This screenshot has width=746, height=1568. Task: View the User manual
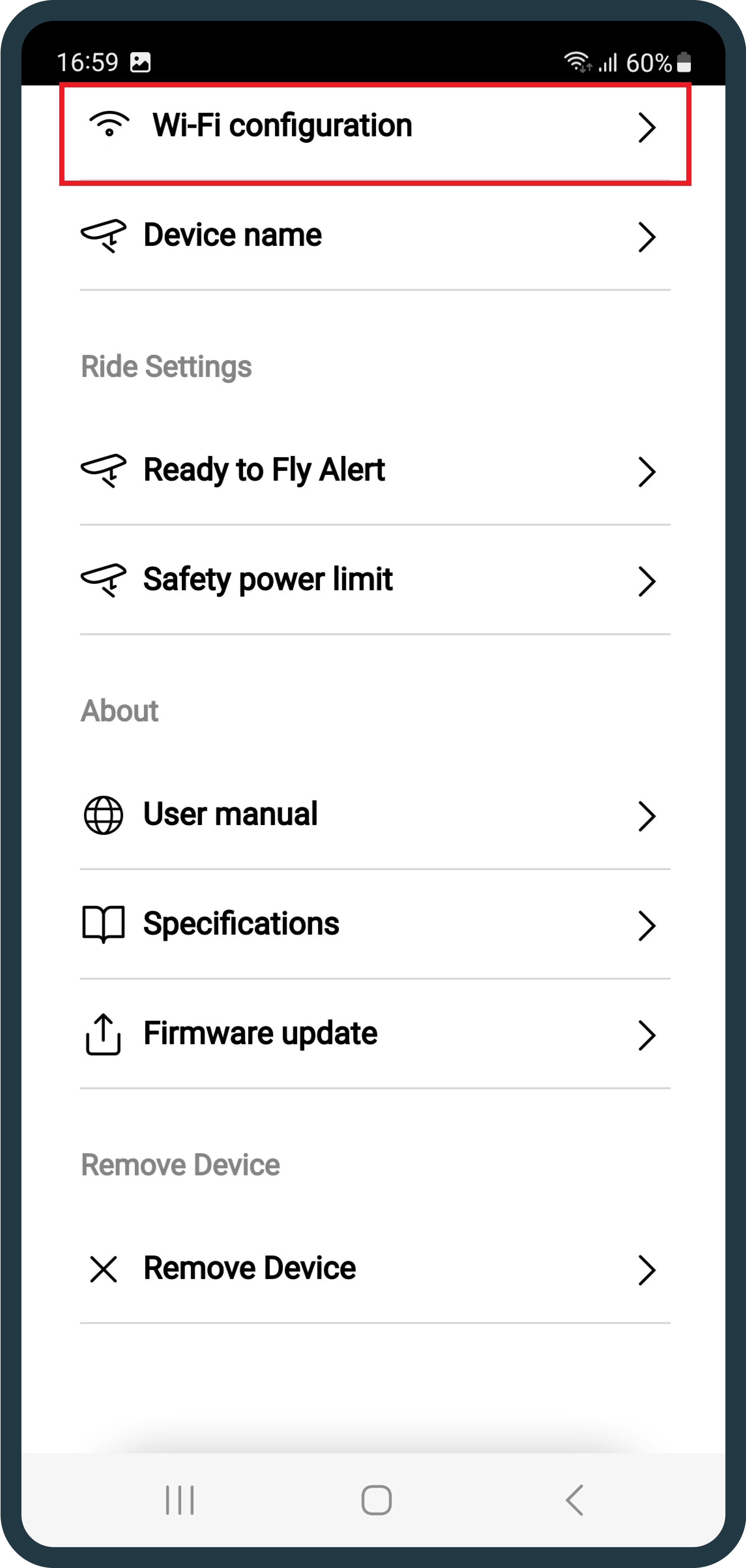pos(375,815)
